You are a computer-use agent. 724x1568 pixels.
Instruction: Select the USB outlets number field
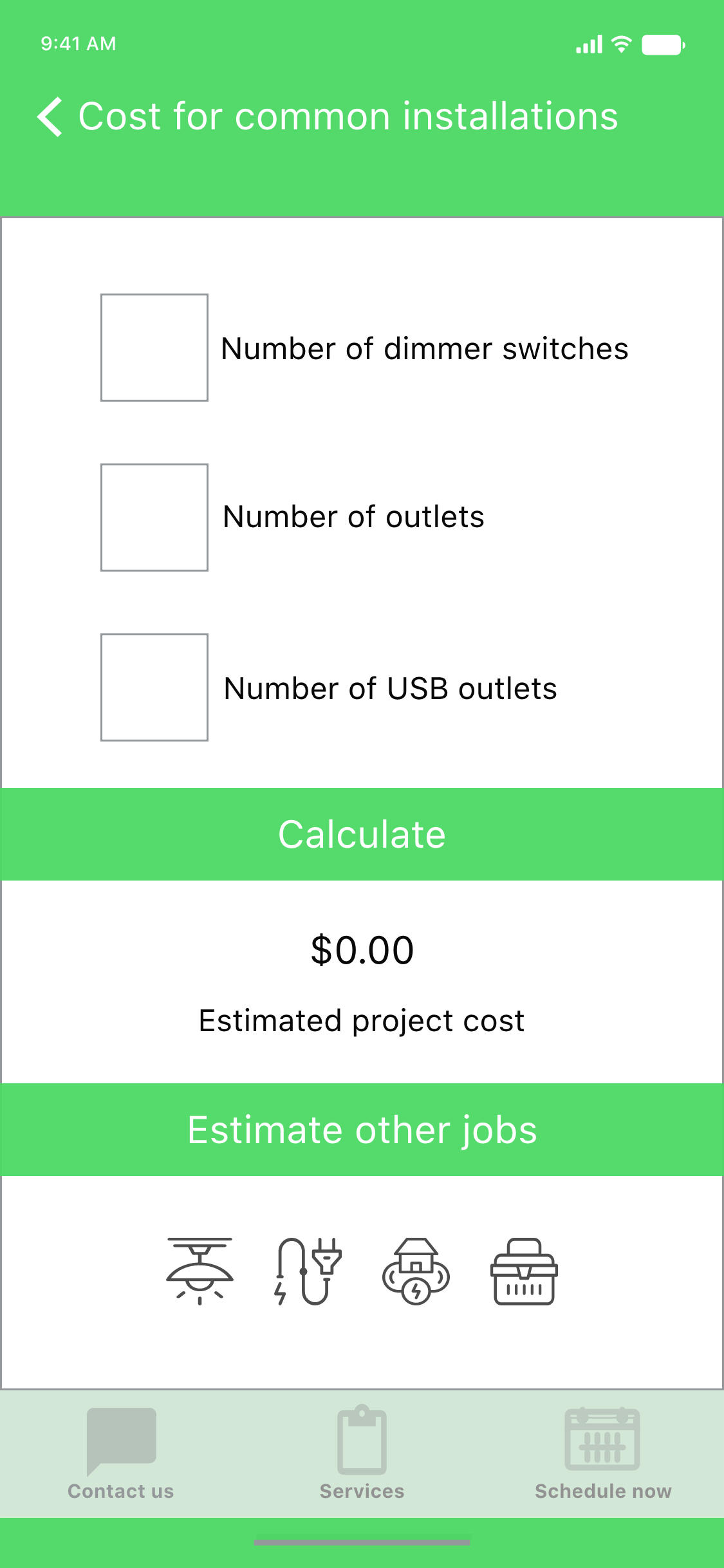click(154, 687)
